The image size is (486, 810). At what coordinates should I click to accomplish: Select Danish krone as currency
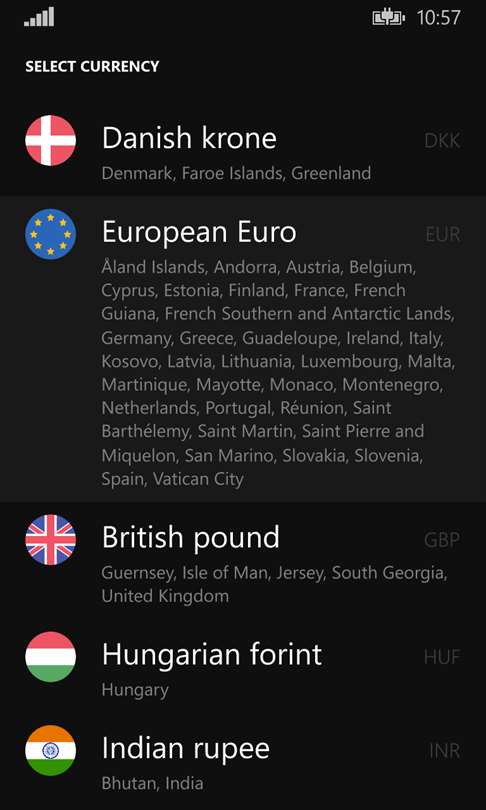click(243, 149)
